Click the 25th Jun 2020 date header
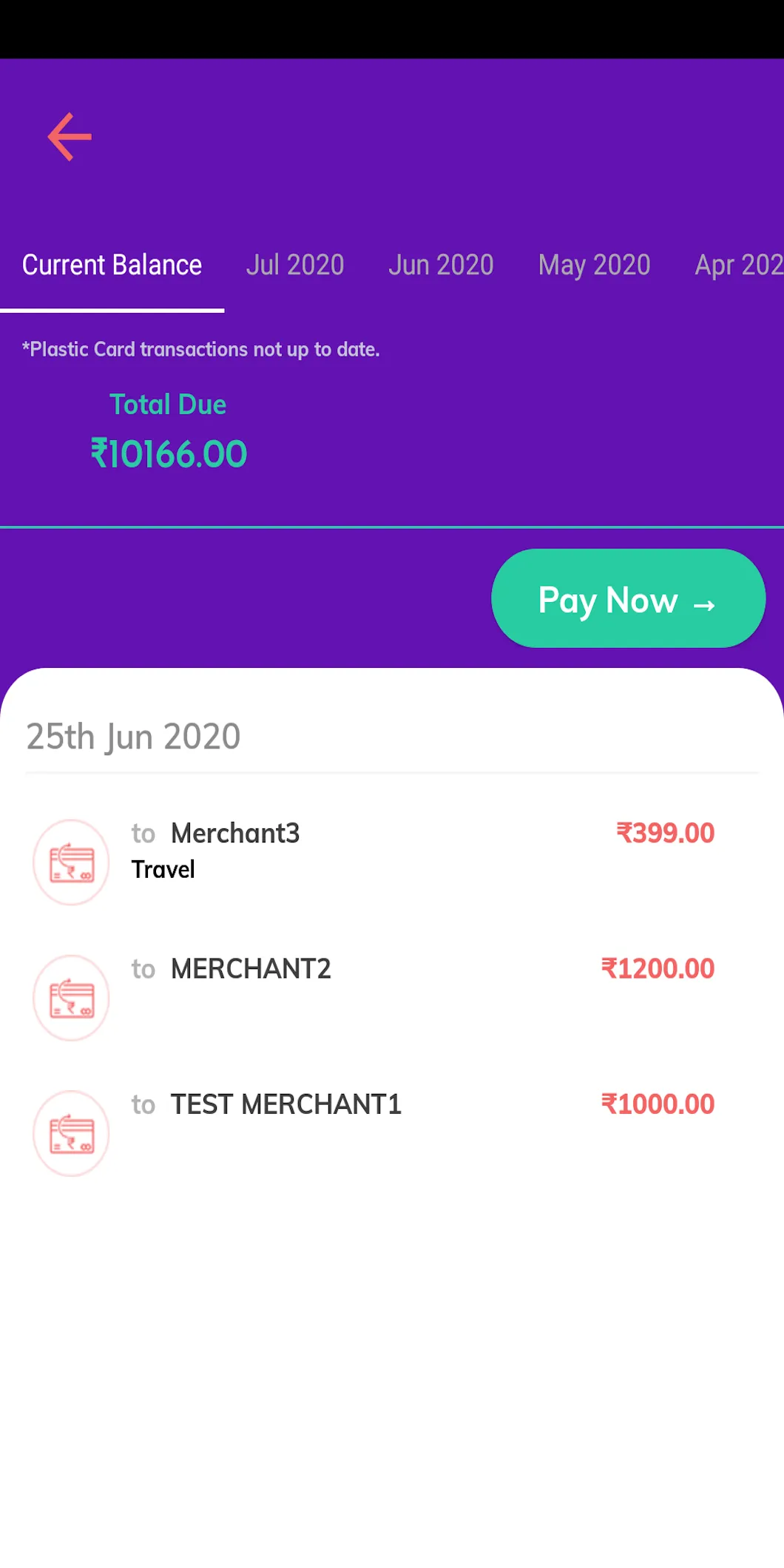Image resolution: width=784 pixels, height=1568 pixels. 133,736
